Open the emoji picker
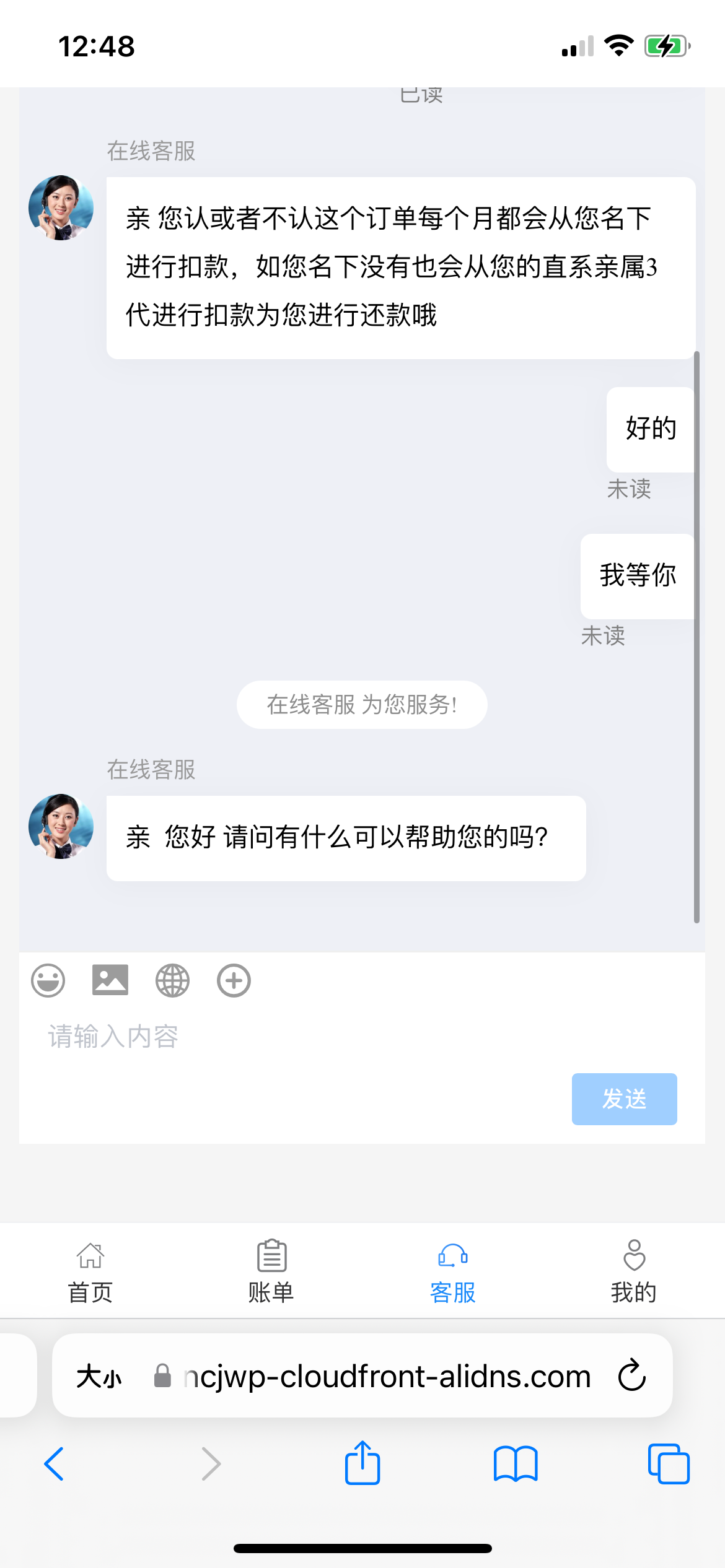 click(x=48, y=981)
